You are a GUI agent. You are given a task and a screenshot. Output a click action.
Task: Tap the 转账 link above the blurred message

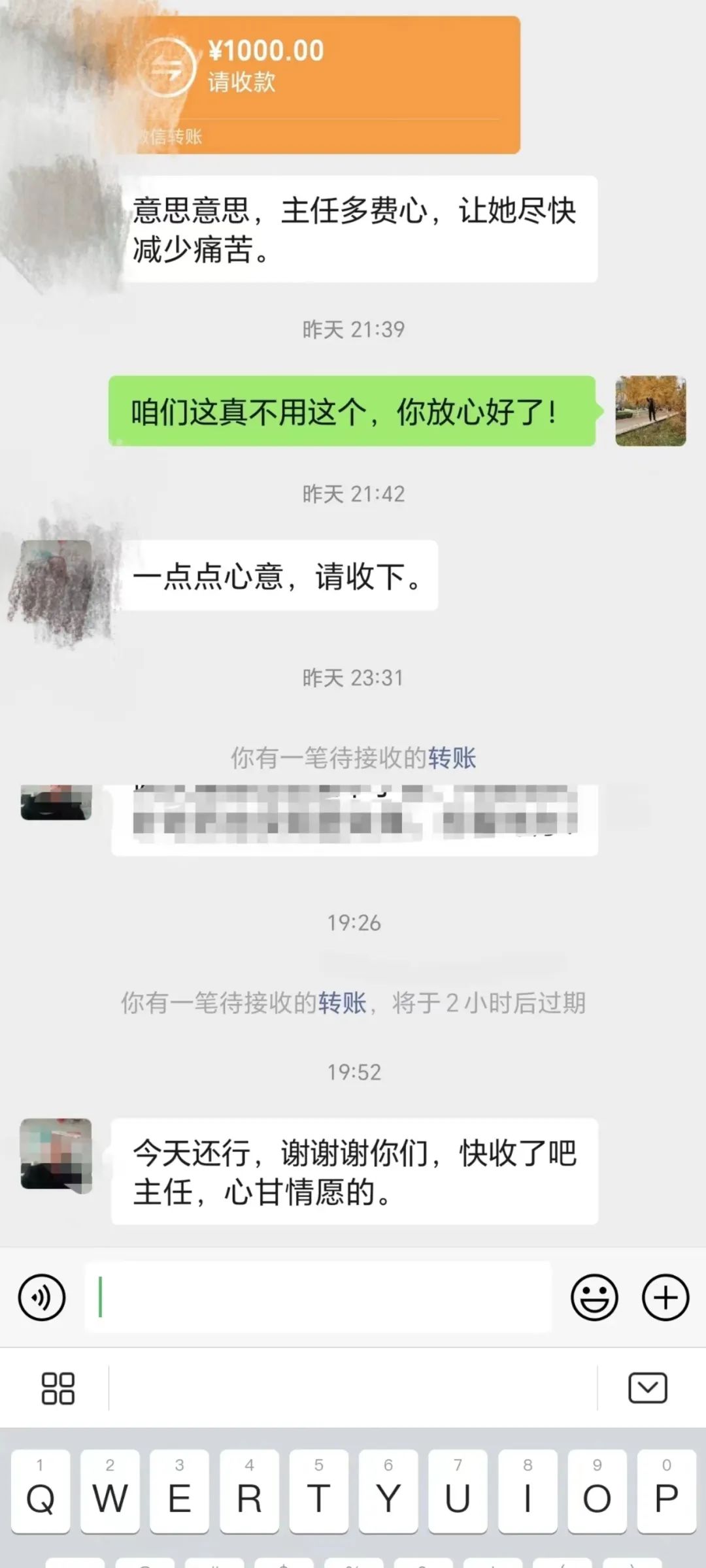coord(452,758)
